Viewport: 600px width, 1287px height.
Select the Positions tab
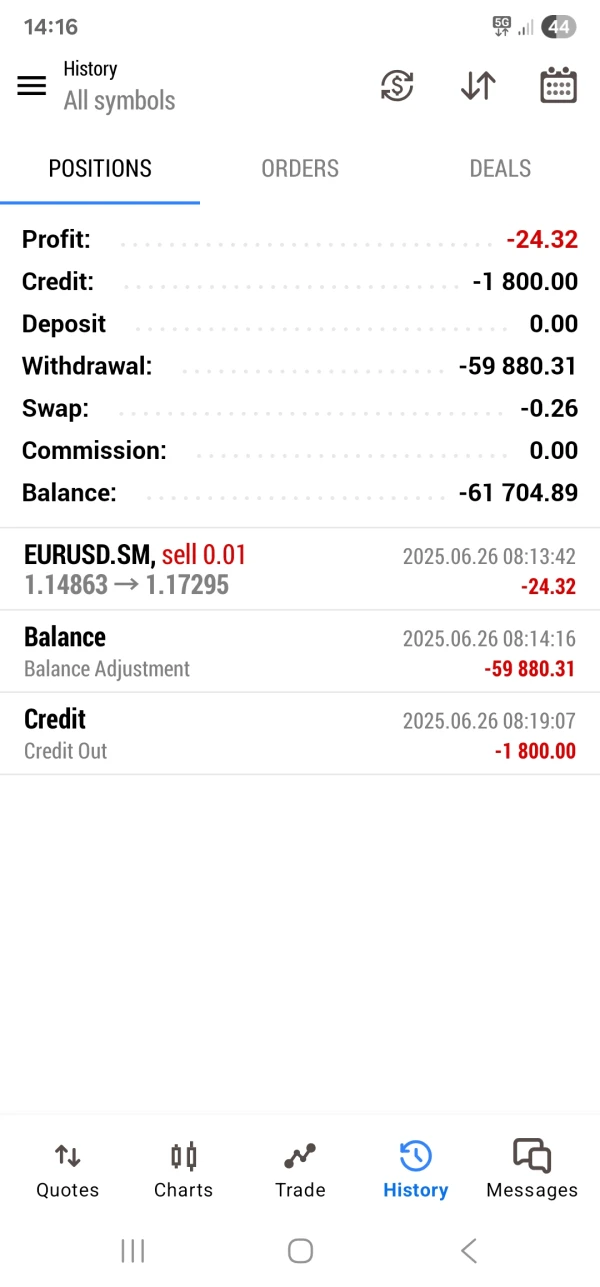pos(100,169)
